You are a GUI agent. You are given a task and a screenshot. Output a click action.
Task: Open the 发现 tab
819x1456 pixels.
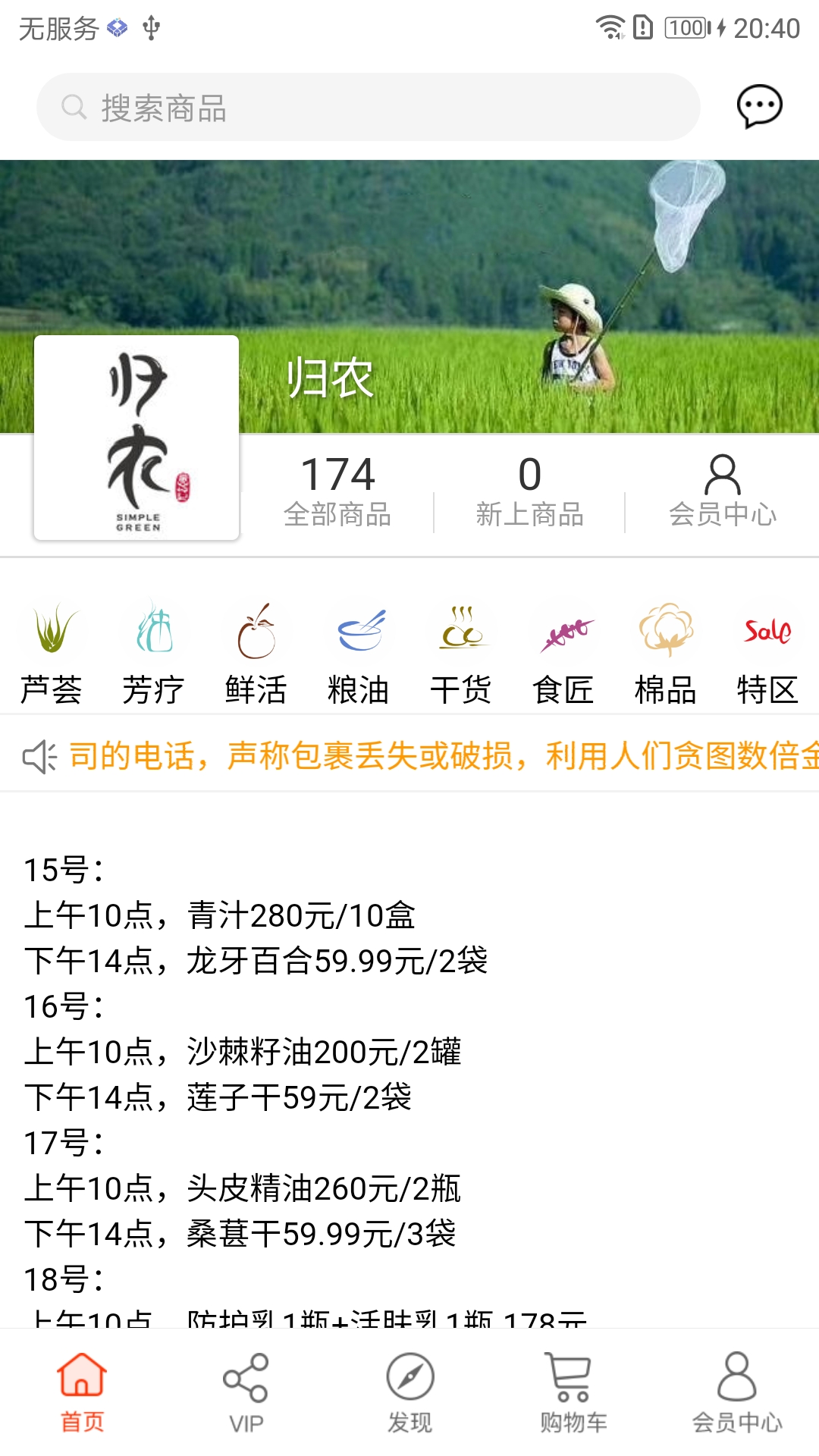[x=409, y=1392]
